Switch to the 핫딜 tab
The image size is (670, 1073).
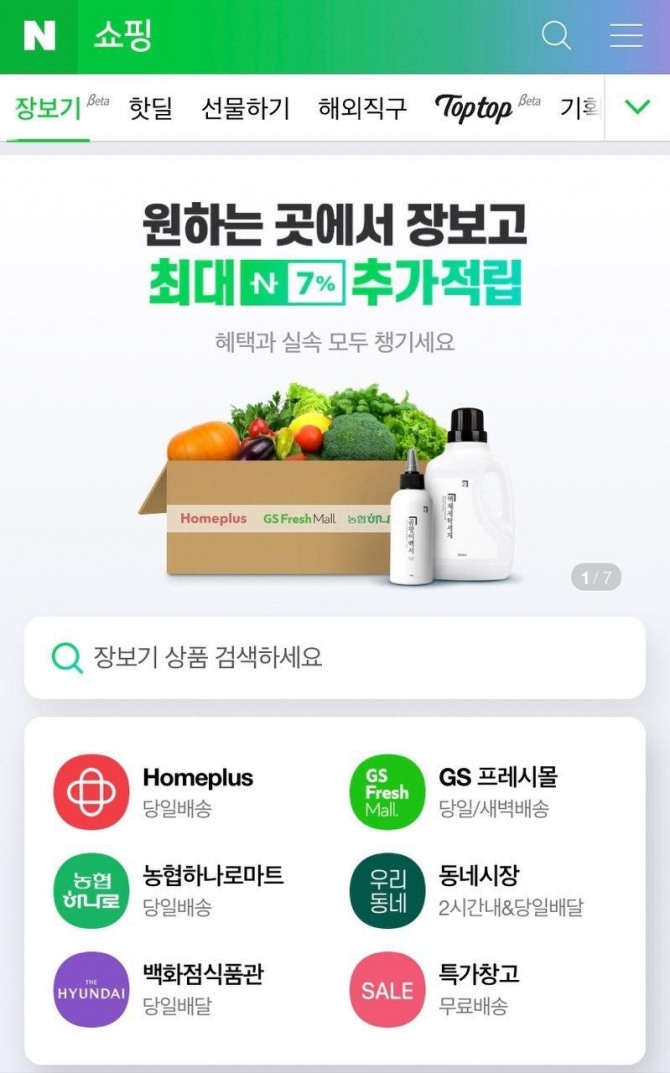tap(151, 108)
